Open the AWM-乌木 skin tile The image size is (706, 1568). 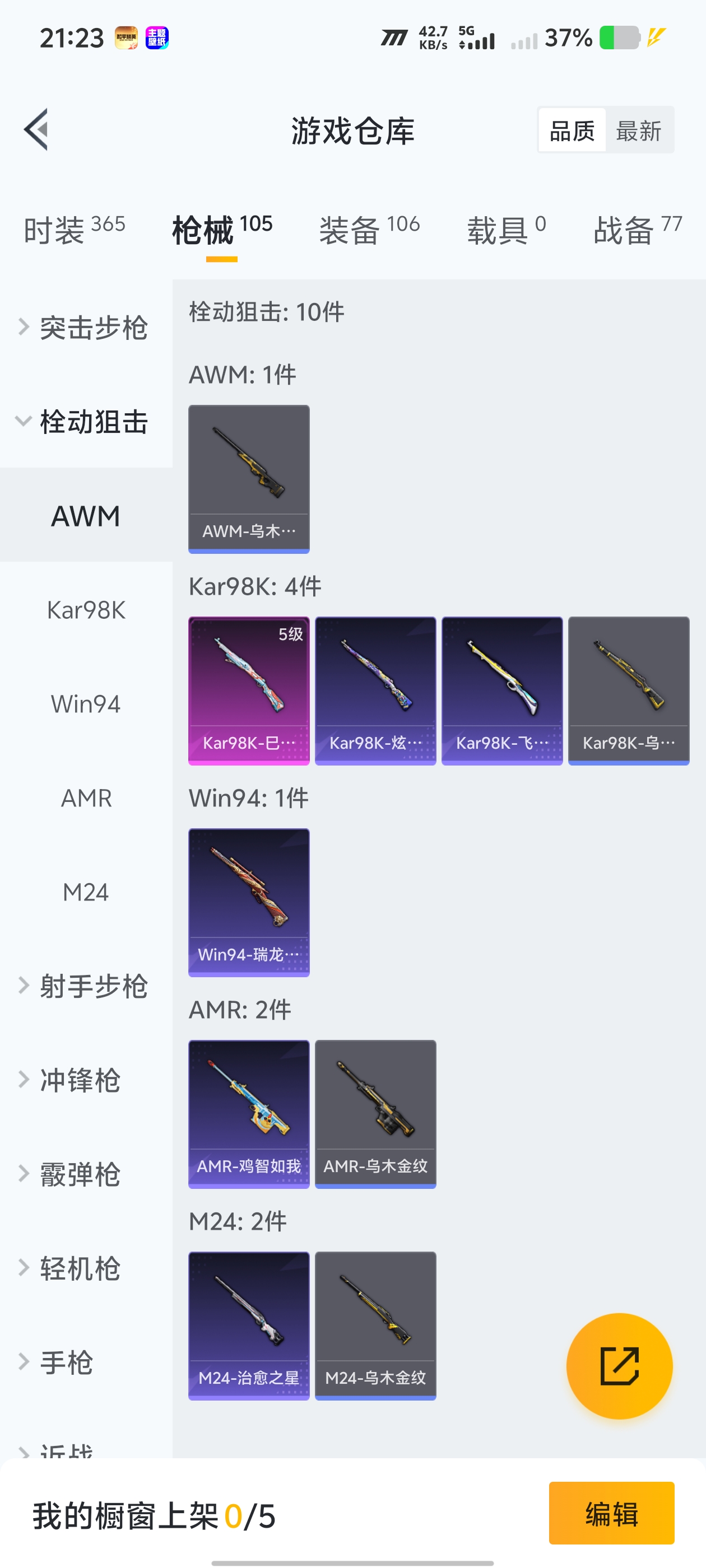tap(249, 479)
